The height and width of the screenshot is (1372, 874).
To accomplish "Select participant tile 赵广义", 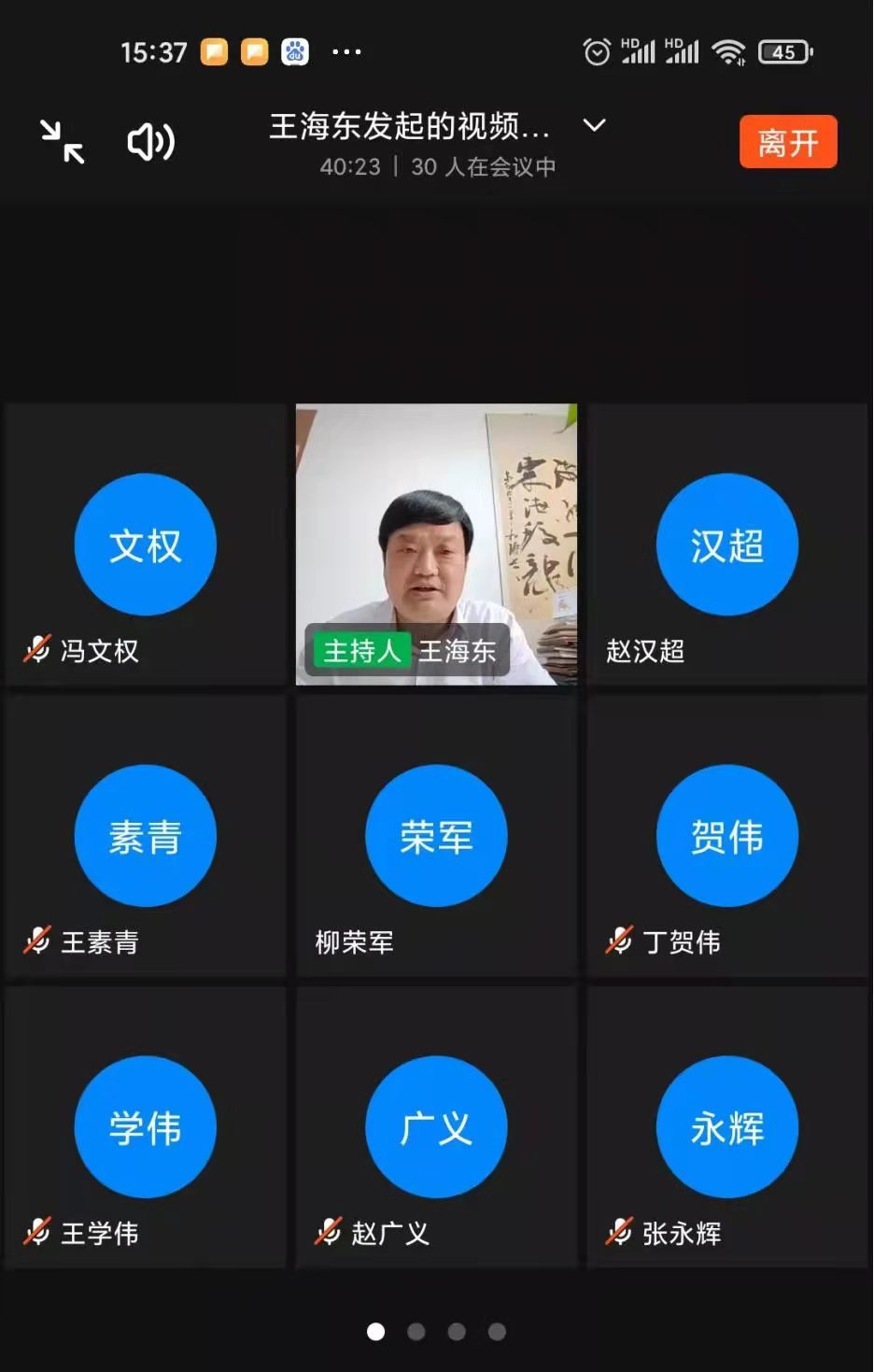I will coord(436,1127).
